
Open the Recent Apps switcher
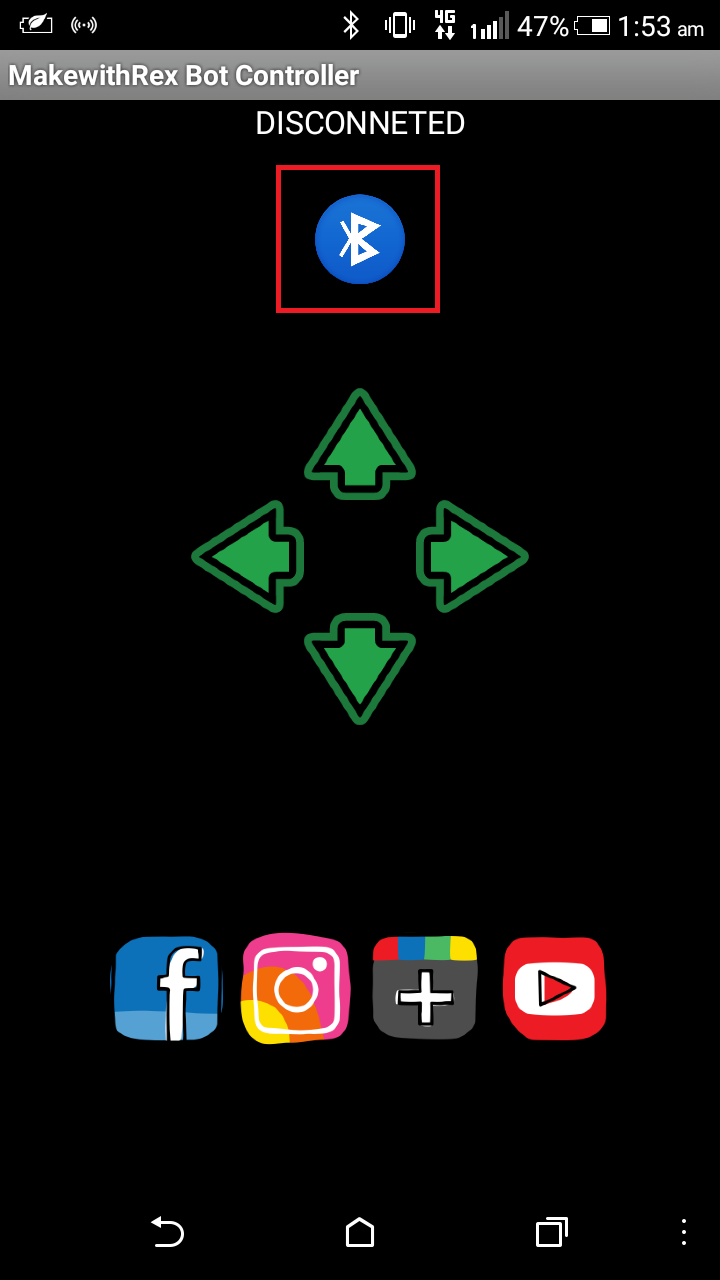pyautogui.click(x=551, y=1232)
